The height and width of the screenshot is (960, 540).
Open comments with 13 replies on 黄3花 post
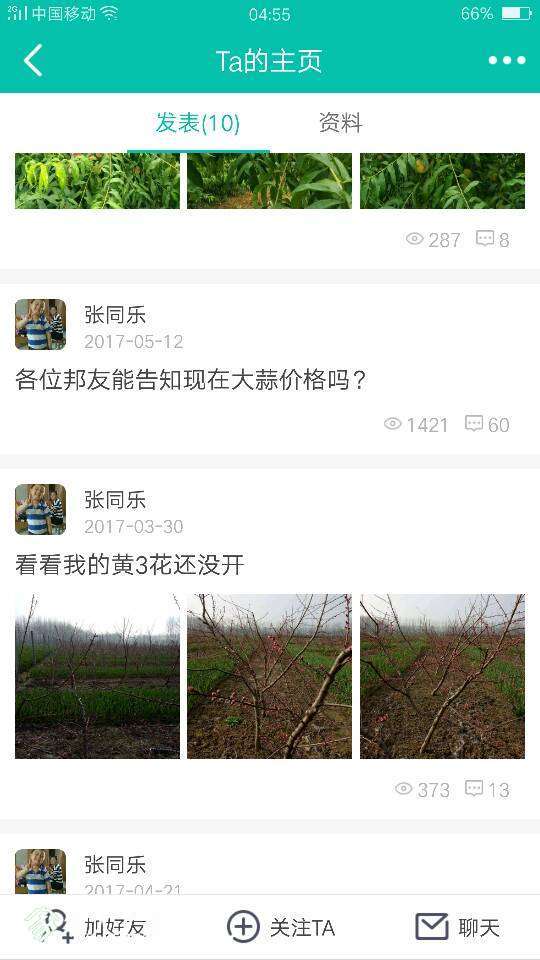487,789
